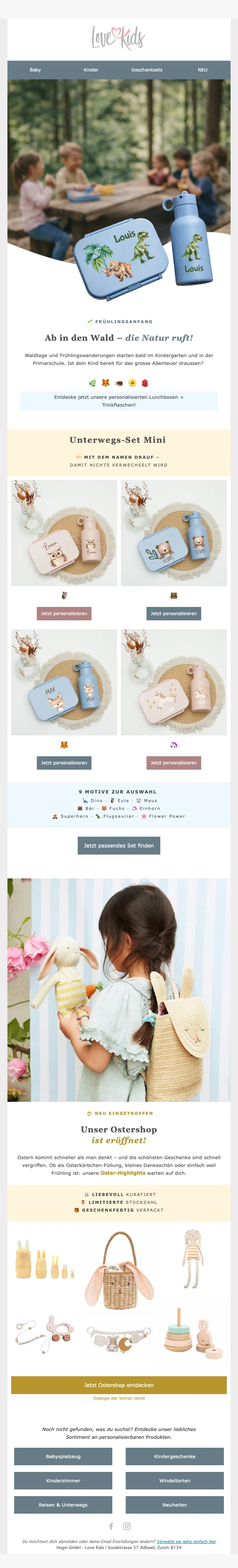Tap Jetzt passendes Set finden

coord(119,846)
